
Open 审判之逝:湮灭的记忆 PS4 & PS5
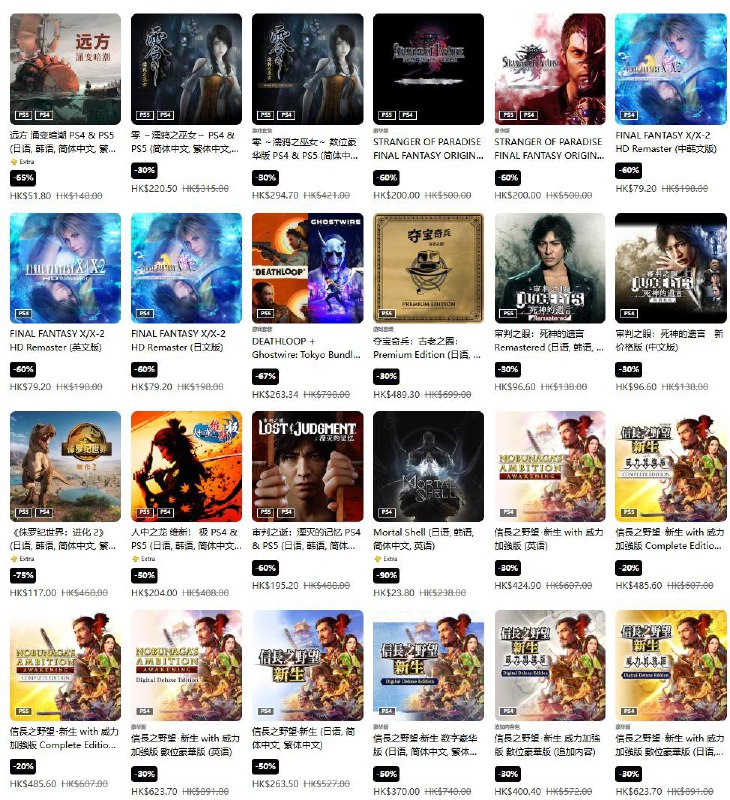tap(307, 466)
